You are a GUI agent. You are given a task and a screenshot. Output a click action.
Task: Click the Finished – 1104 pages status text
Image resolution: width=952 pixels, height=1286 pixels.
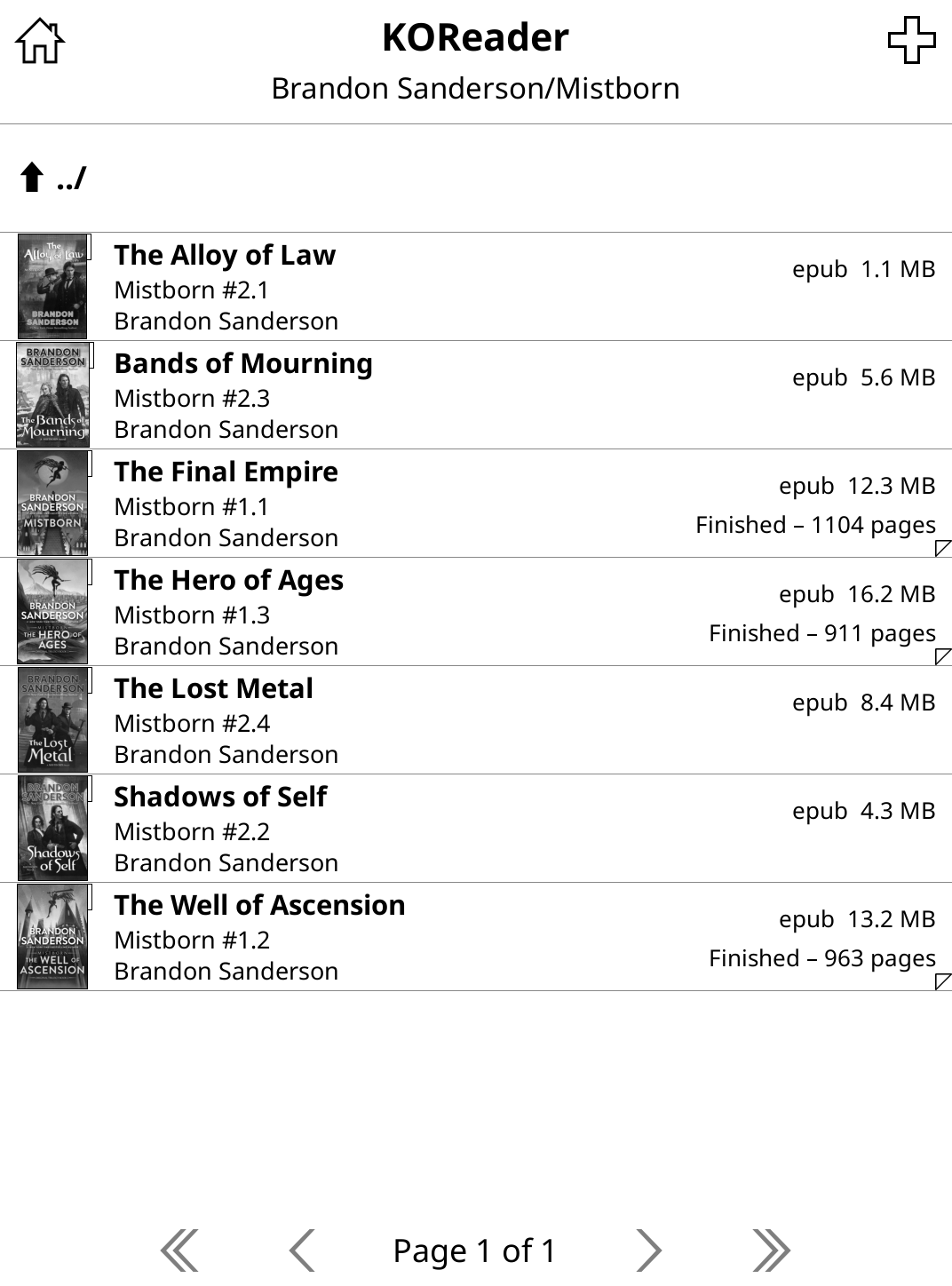coord(815,524)
